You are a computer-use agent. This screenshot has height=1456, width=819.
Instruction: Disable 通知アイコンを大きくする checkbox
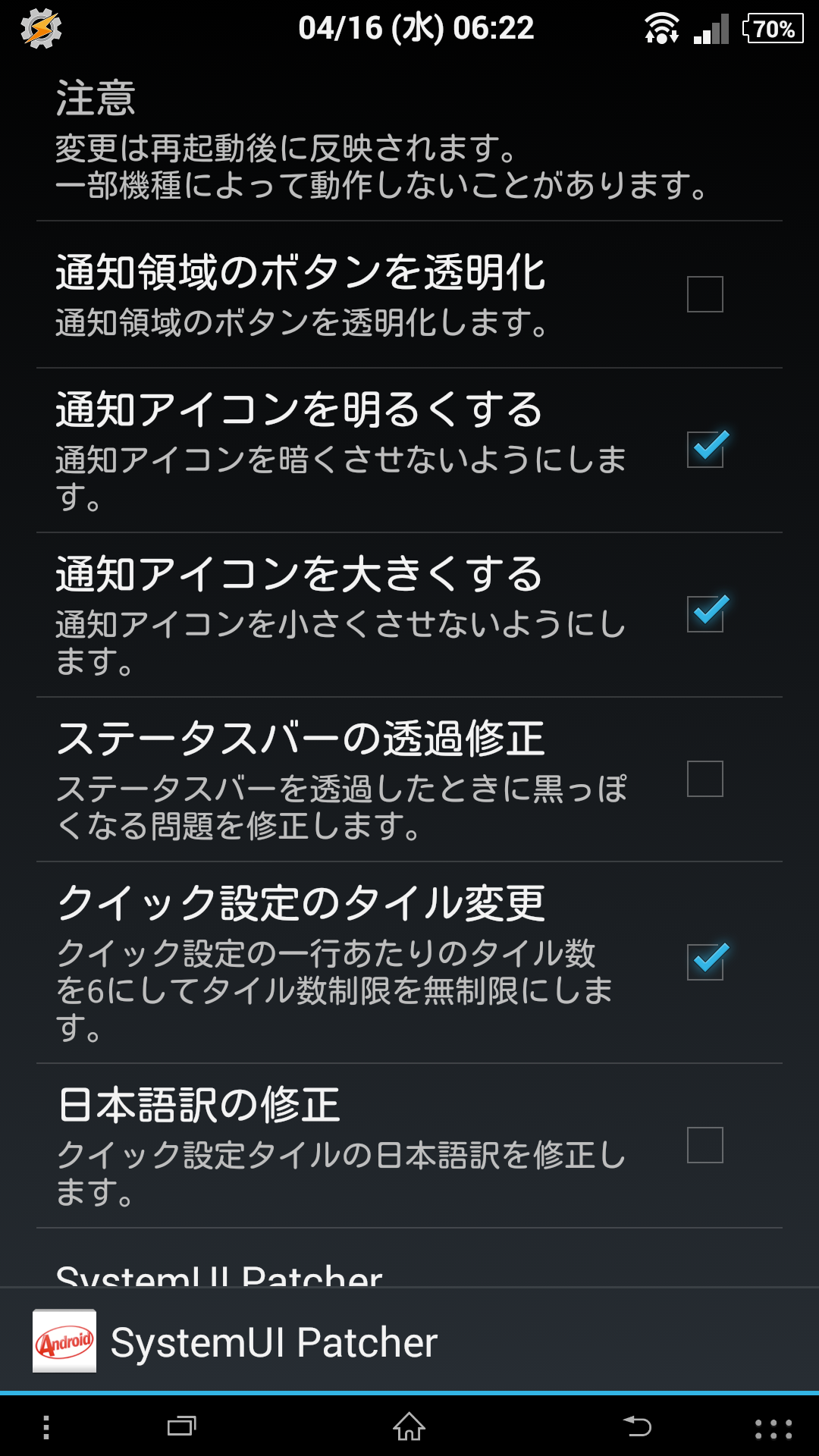tap(704, 614)
